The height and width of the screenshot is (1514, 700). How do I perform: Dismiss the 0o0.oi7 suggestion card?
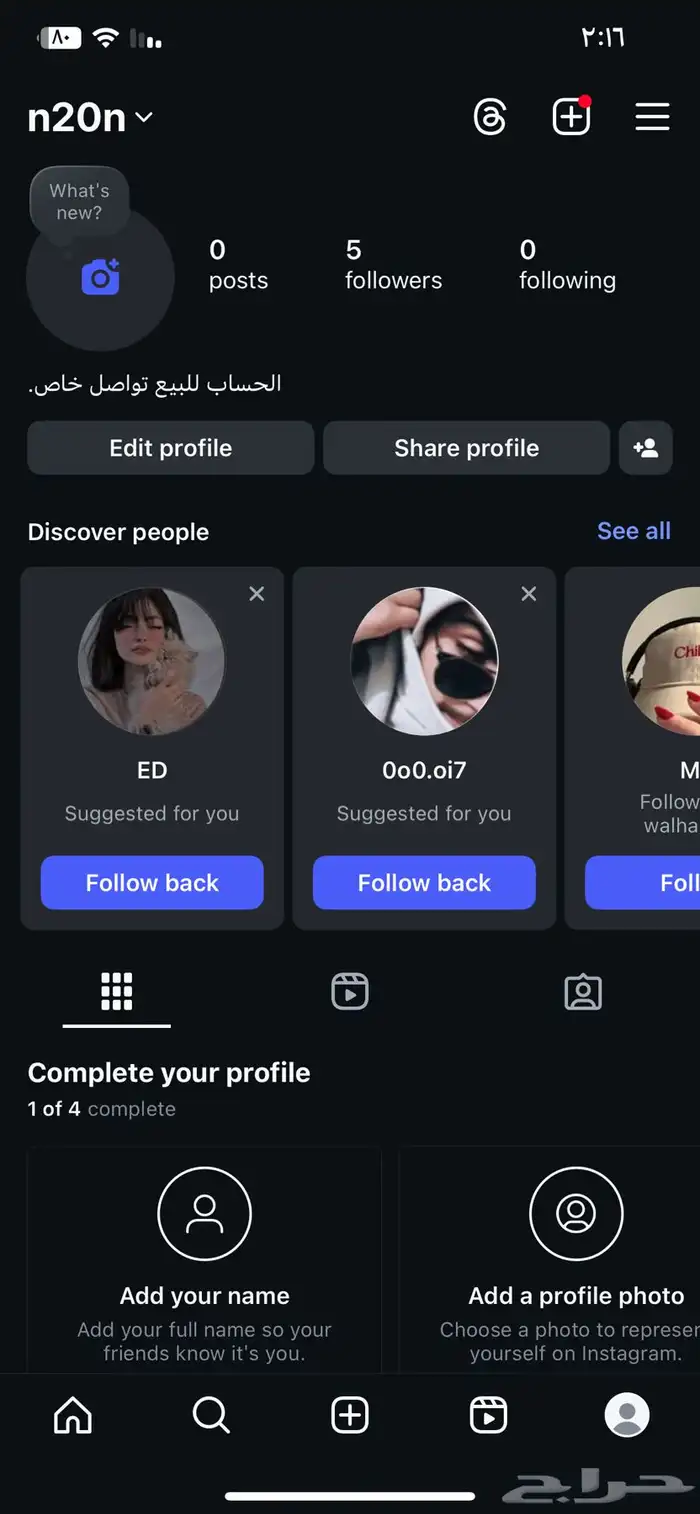coord(529,594)
